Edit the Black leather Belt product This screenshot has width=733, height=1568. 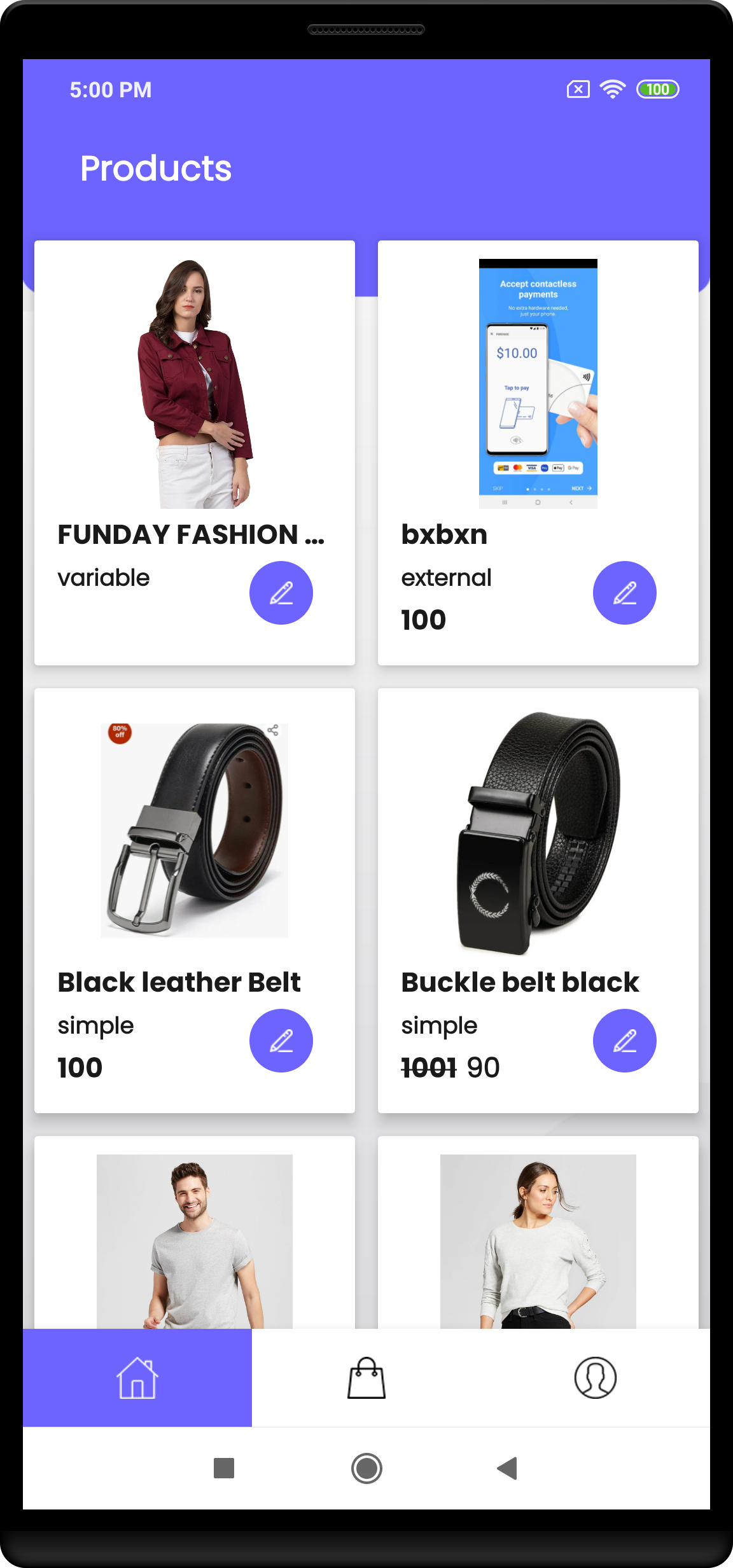click(x=281, y=1041)
